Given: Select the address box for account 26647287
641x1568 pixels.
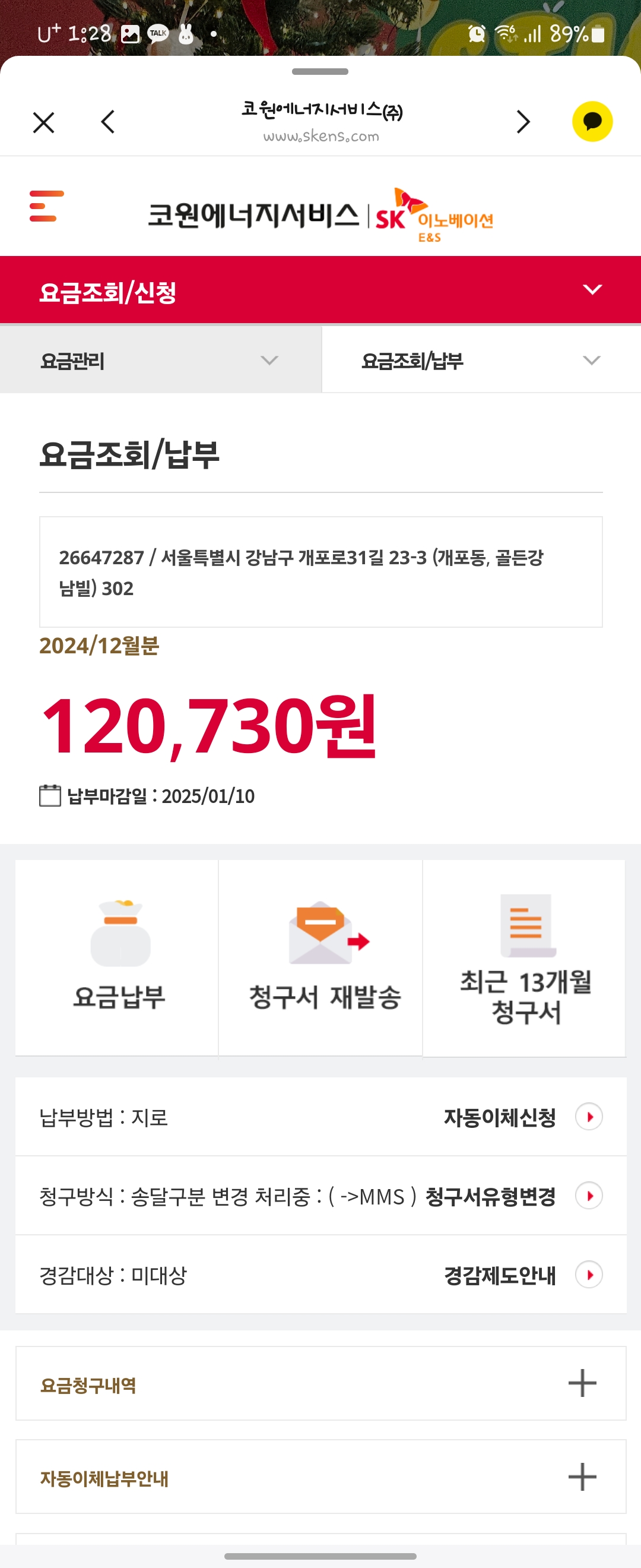Looking at the screenshot, I should pos(320,571).
